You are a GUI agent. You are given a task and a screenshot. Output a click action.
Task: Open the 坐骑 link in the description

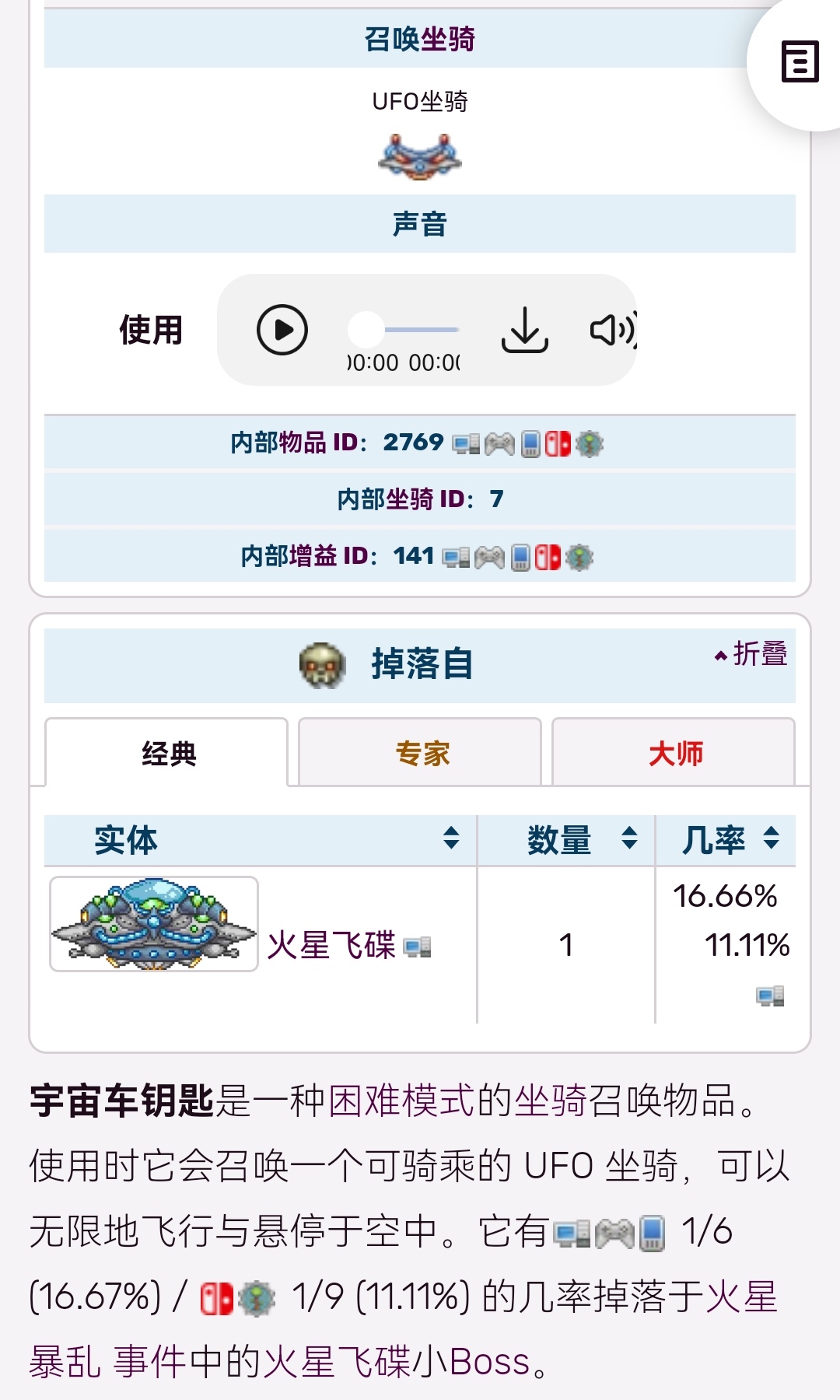551,1101
